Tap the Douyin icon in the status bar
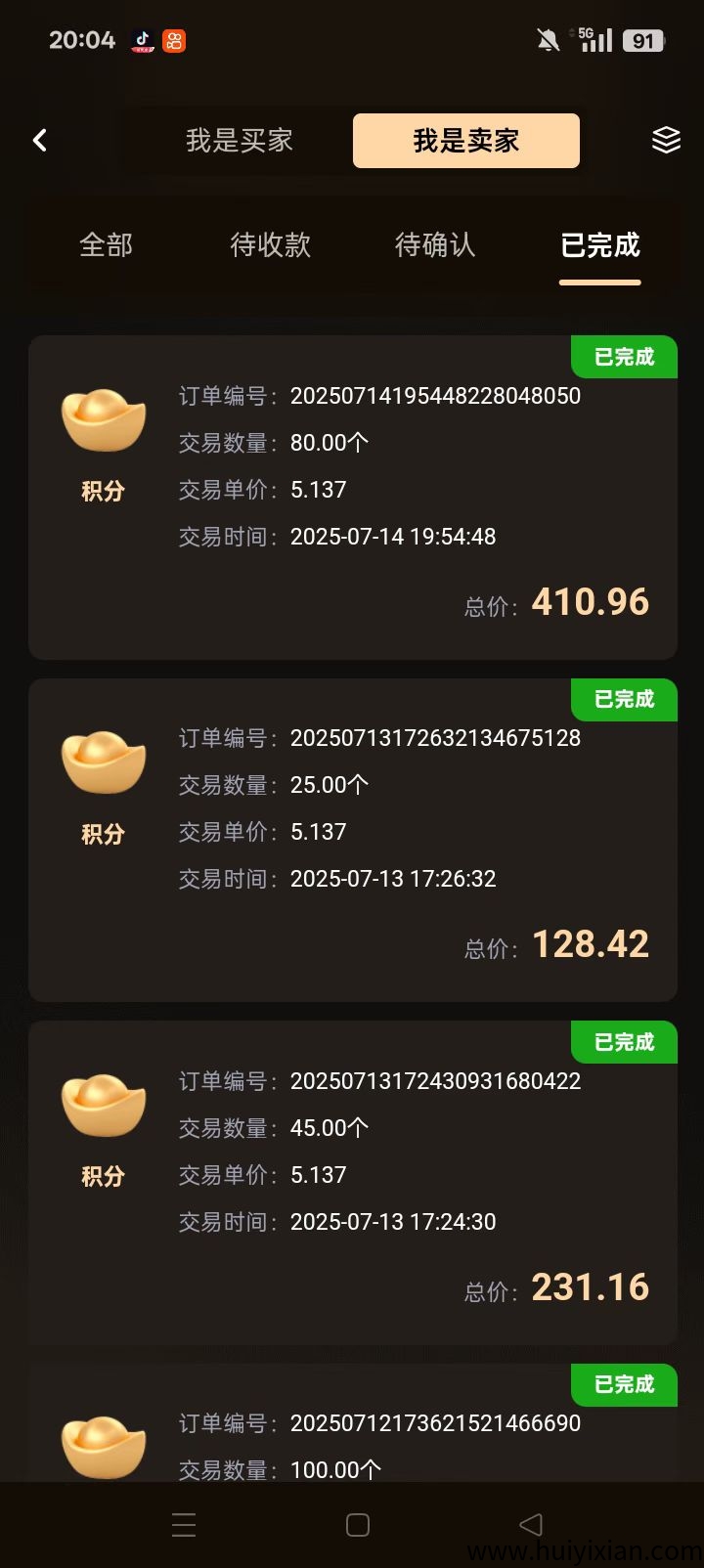This screenshot has height=1568, width=704. tap(140, 40)
